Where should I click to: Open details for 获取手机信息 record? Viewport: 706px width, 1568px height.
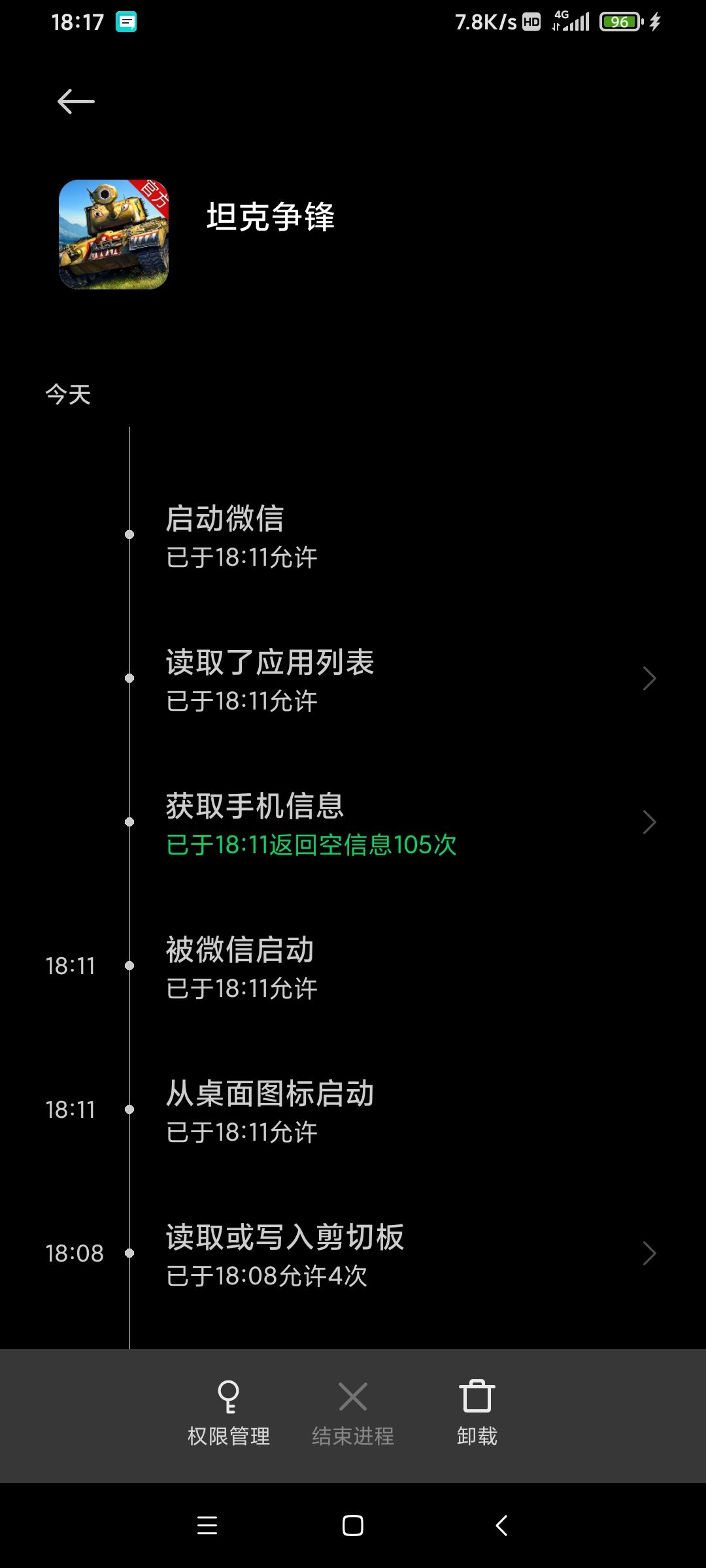650,822
